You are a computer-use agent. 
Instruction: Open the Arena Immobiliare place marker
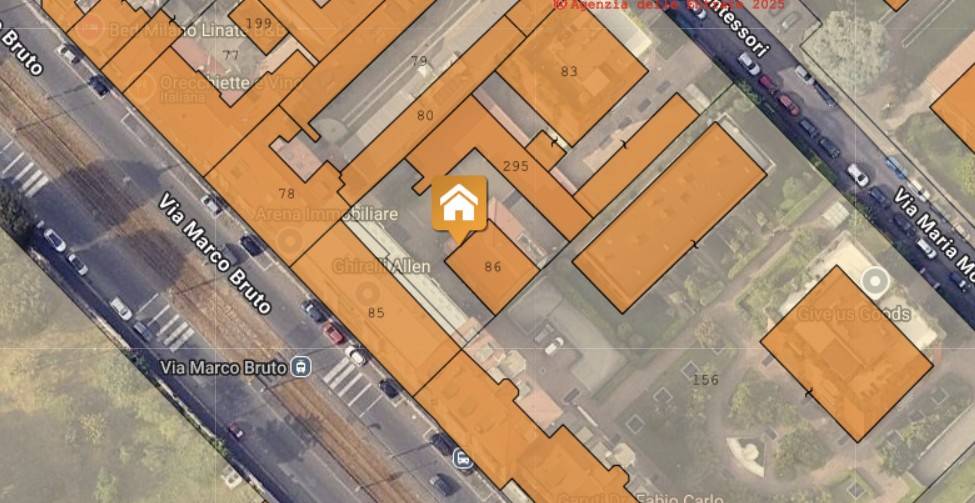290,240
